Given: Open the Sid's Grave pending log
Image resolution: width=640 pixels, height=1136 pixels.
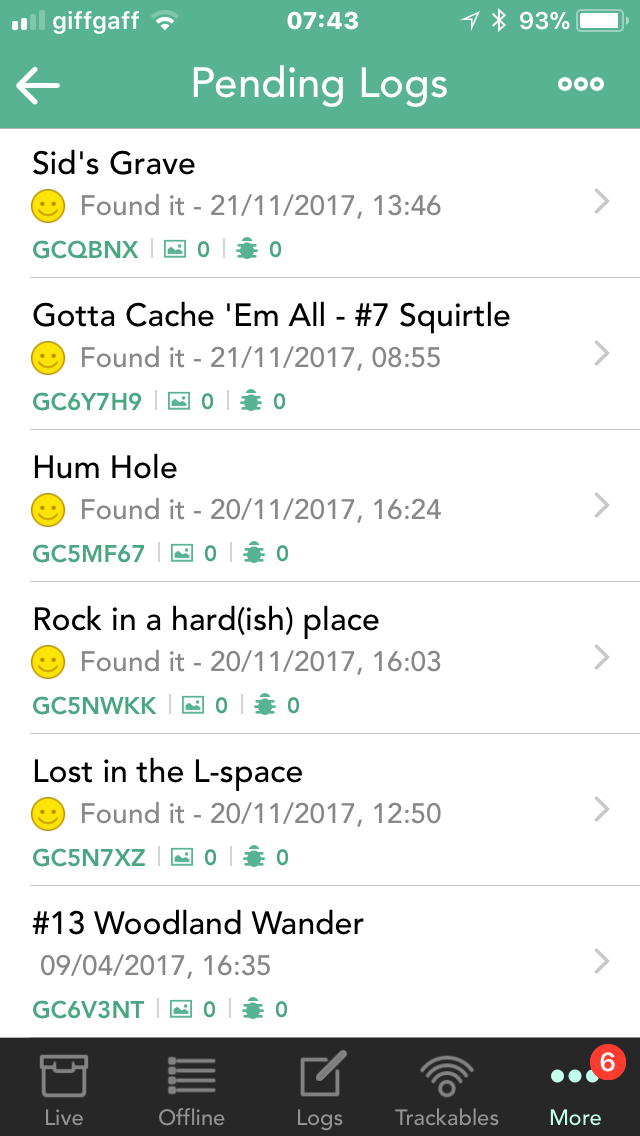Looking at the screenshot, I should coord(320,204).
